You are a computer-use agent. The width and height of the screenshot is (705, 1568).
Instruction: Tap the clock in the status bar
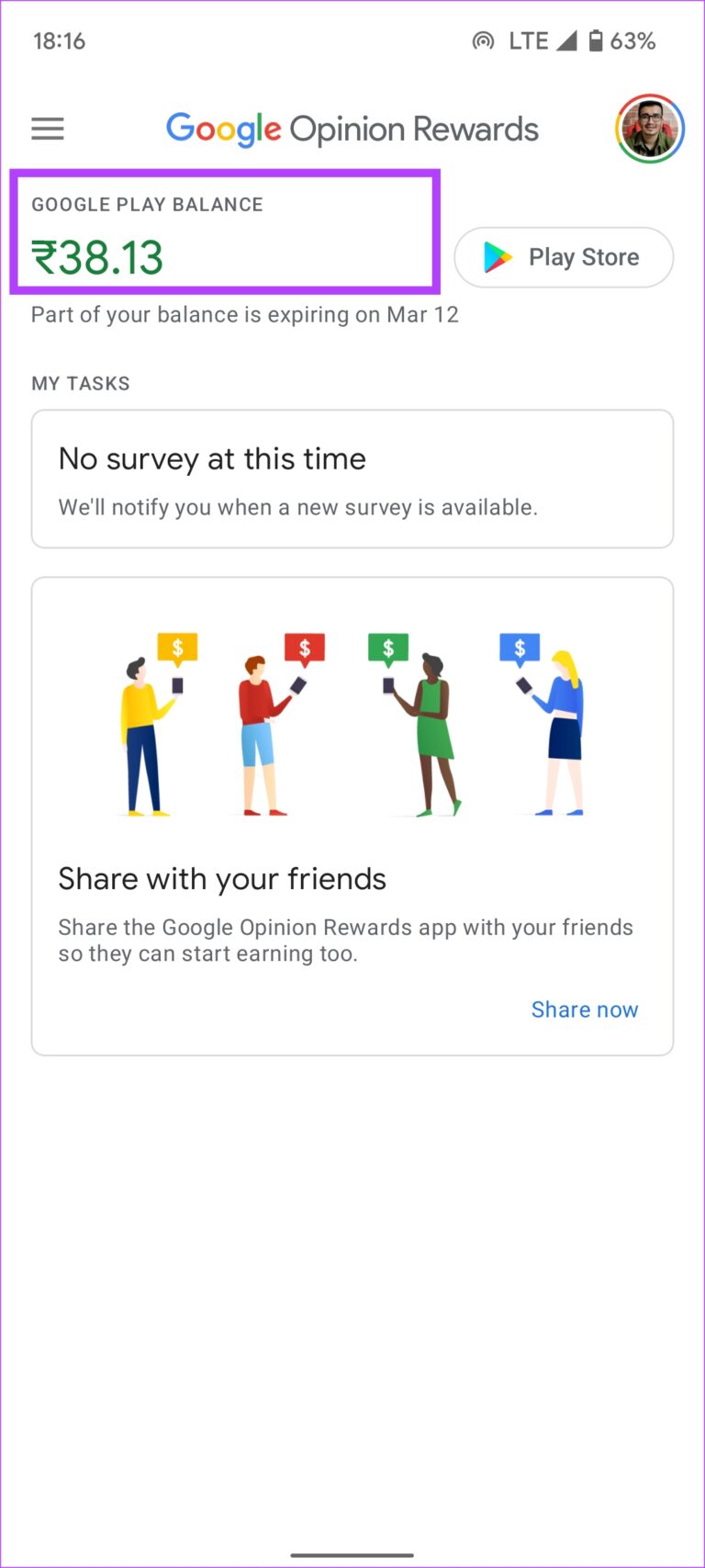click(59, 39)
